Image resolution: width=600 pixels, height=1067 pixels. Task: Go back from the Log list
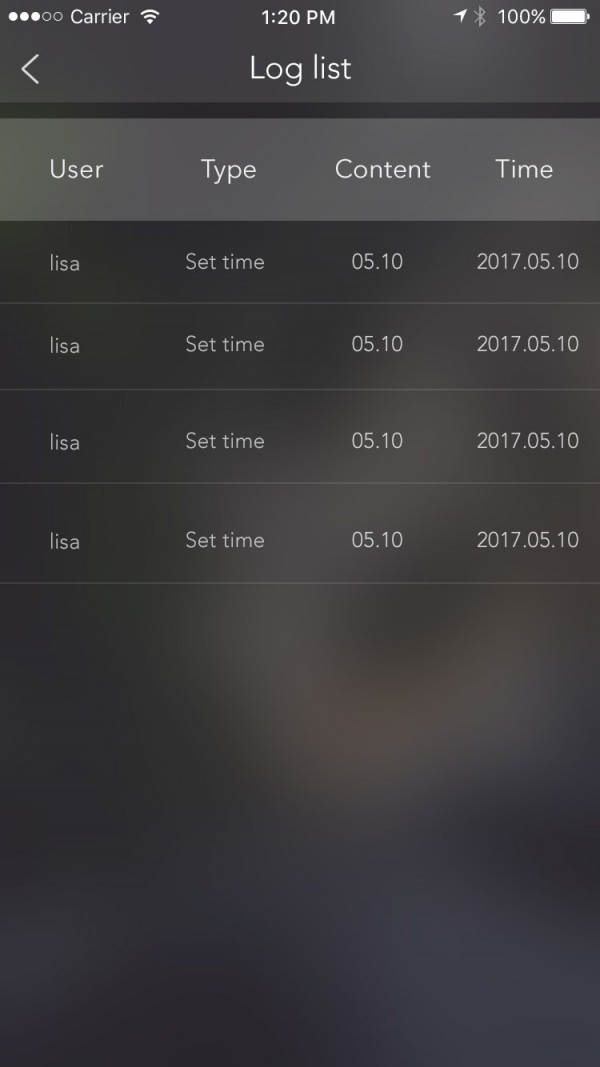pyautogui.click(x=31, y=69)
